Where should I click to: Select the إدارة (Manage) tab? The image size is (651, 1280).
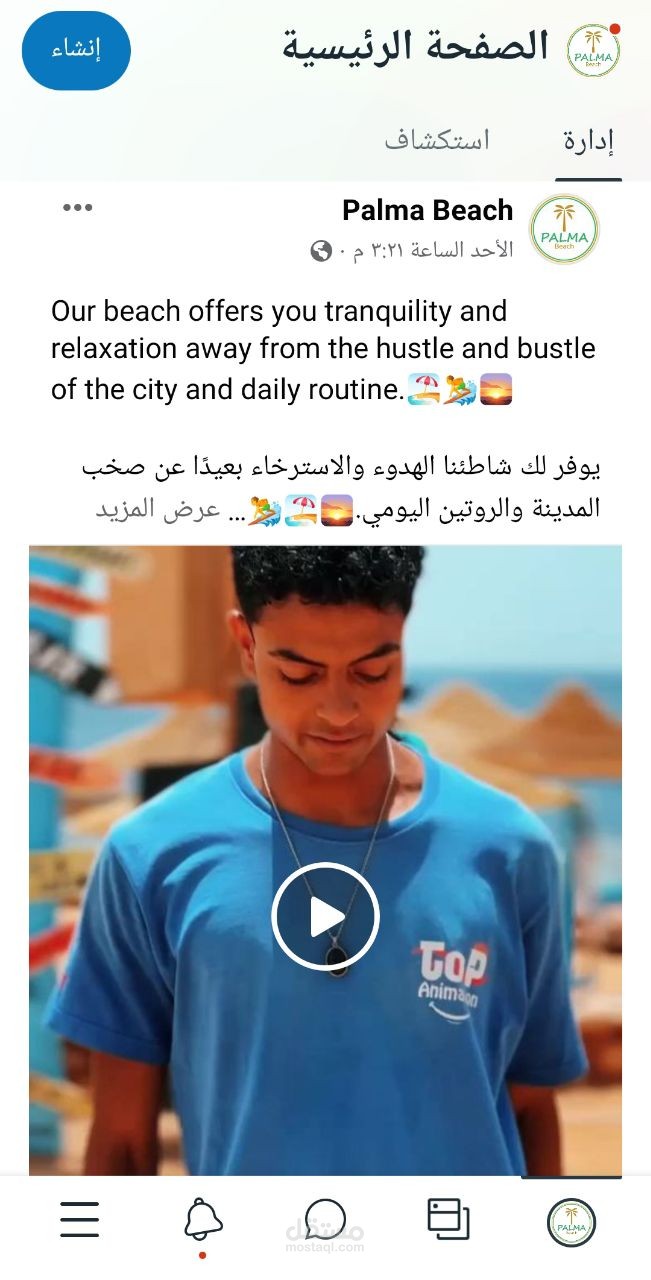point(588,142)
